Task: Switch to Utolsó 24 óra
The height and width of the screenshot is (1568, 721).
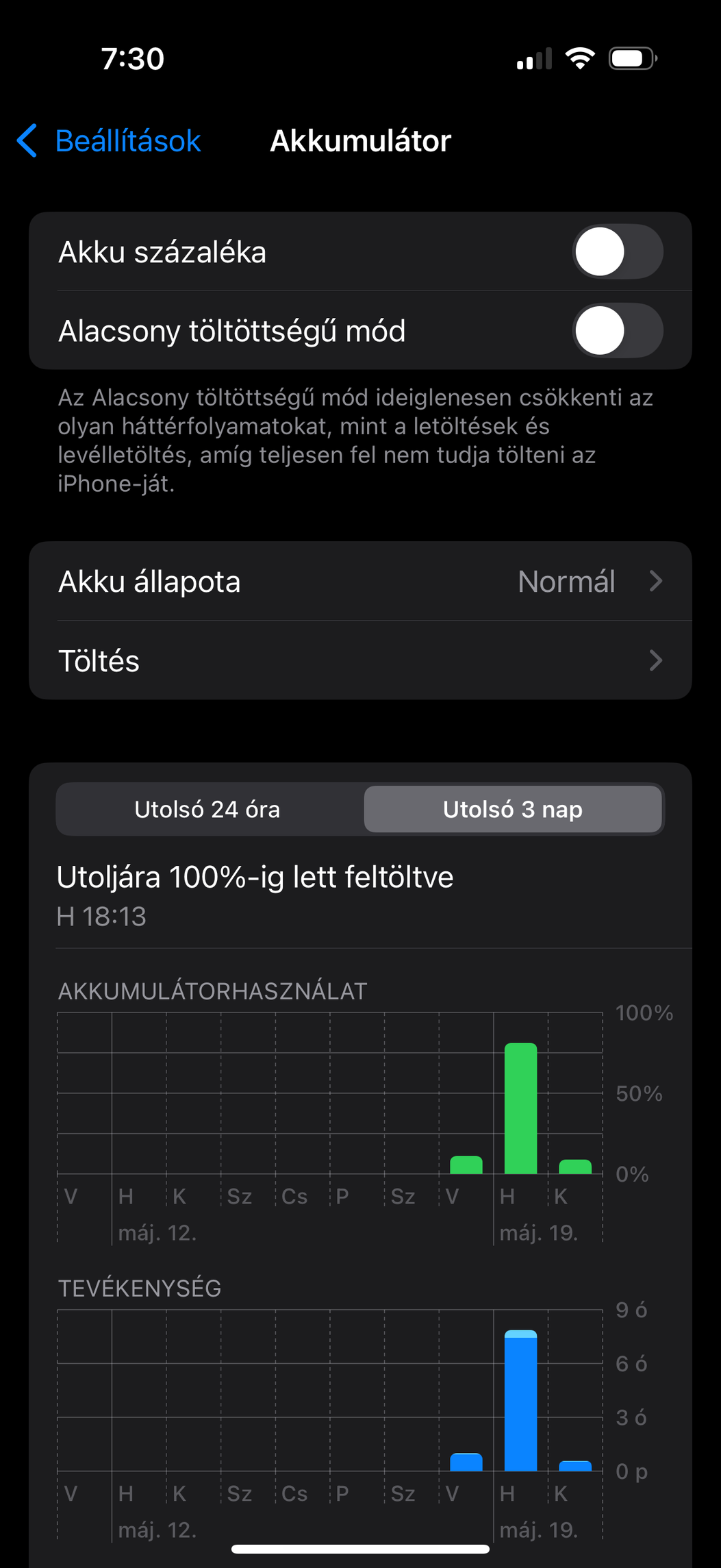Action: pyautogui.click(x=208, y=810)
